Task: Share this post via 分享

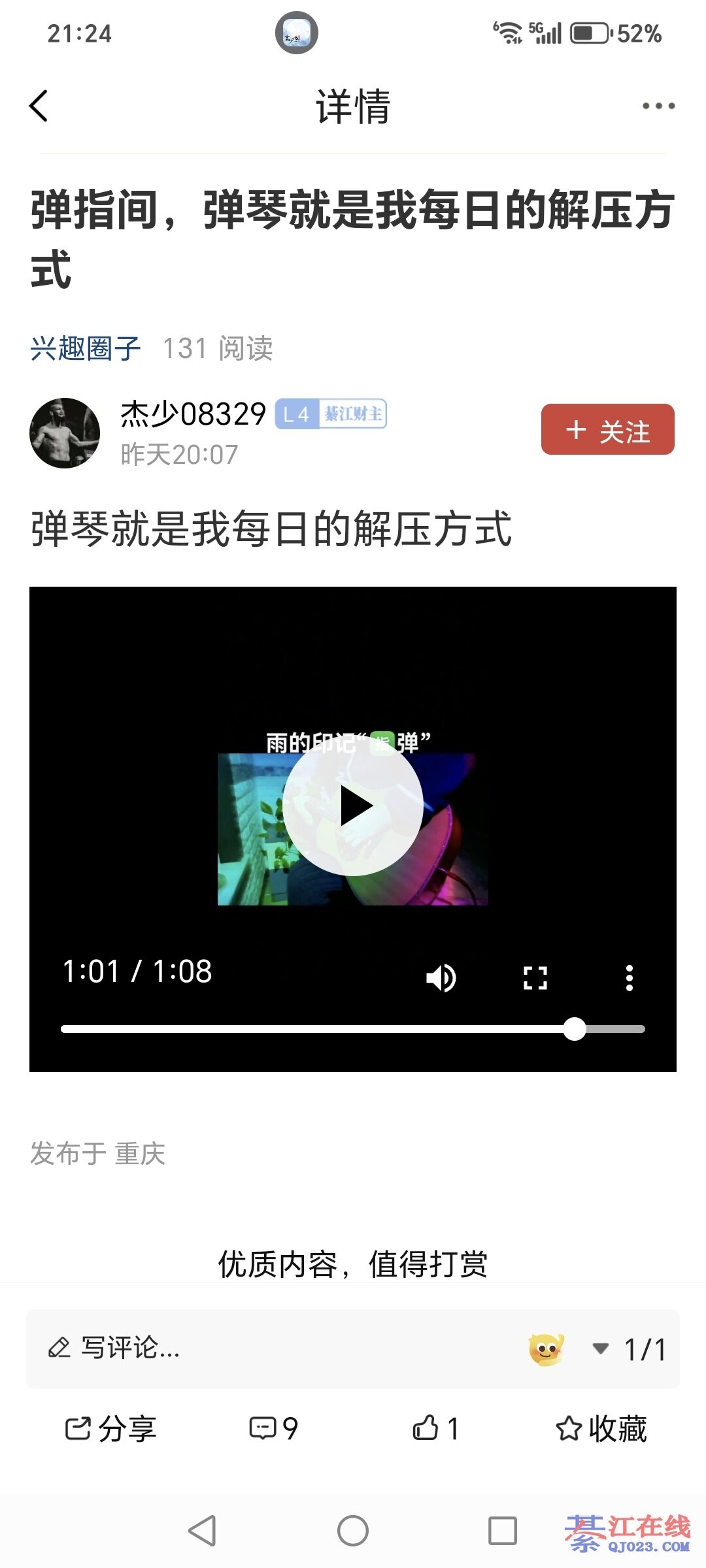Action: coord(110,1428)
